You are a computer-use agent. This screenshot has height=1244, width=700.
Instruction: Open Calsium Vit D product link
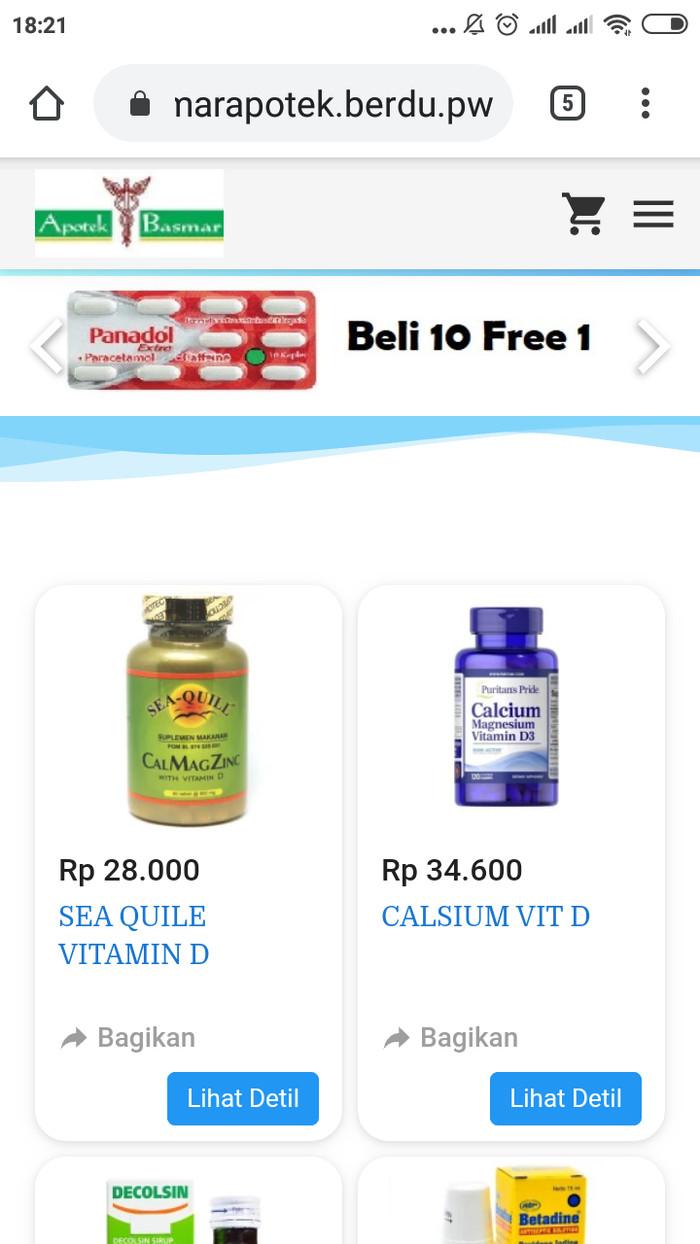(485, 916)
